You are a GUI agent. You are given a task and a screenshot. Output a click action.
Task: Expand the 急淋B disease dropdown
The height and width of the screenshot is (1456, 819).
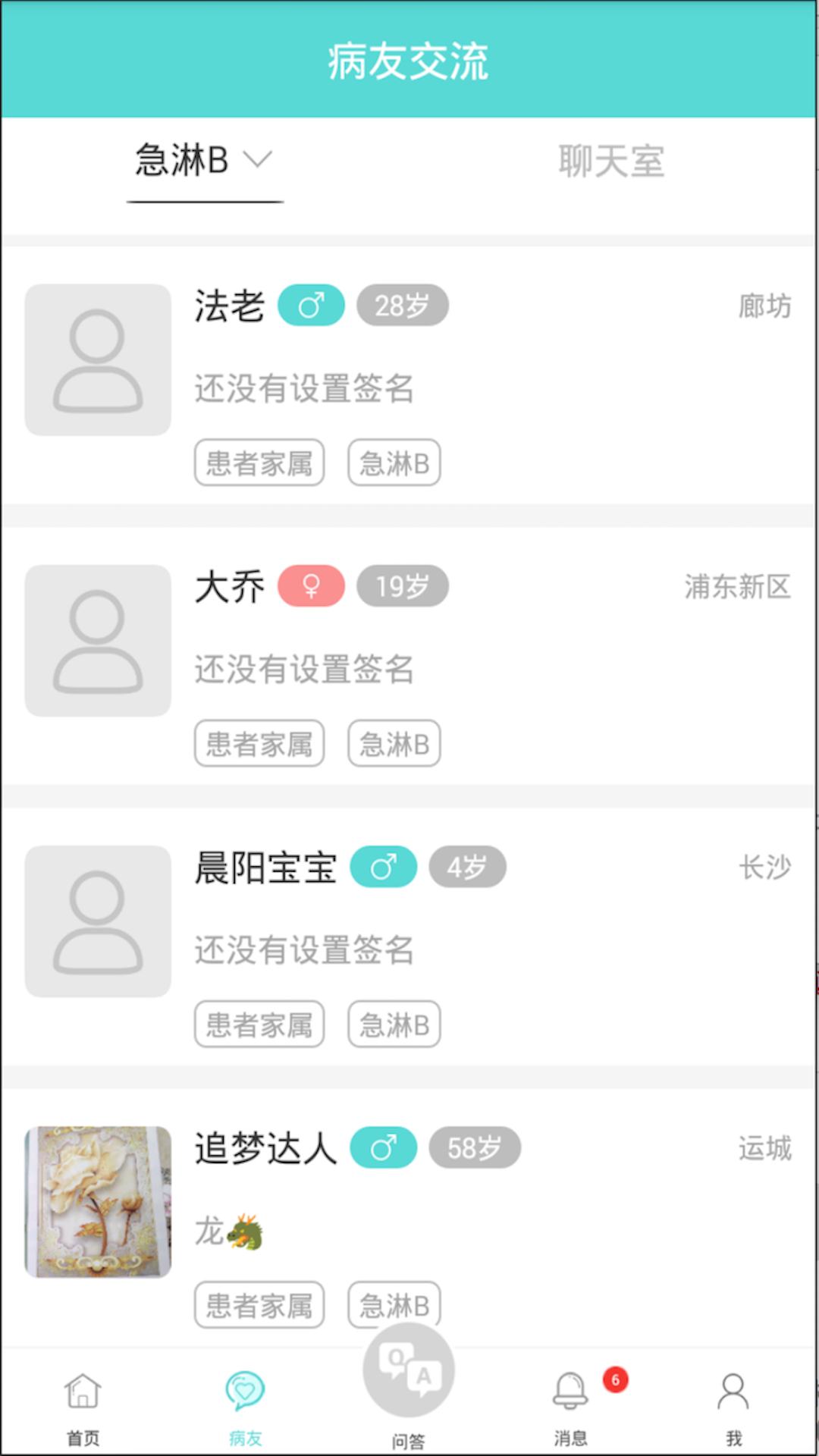coord(203,161)
